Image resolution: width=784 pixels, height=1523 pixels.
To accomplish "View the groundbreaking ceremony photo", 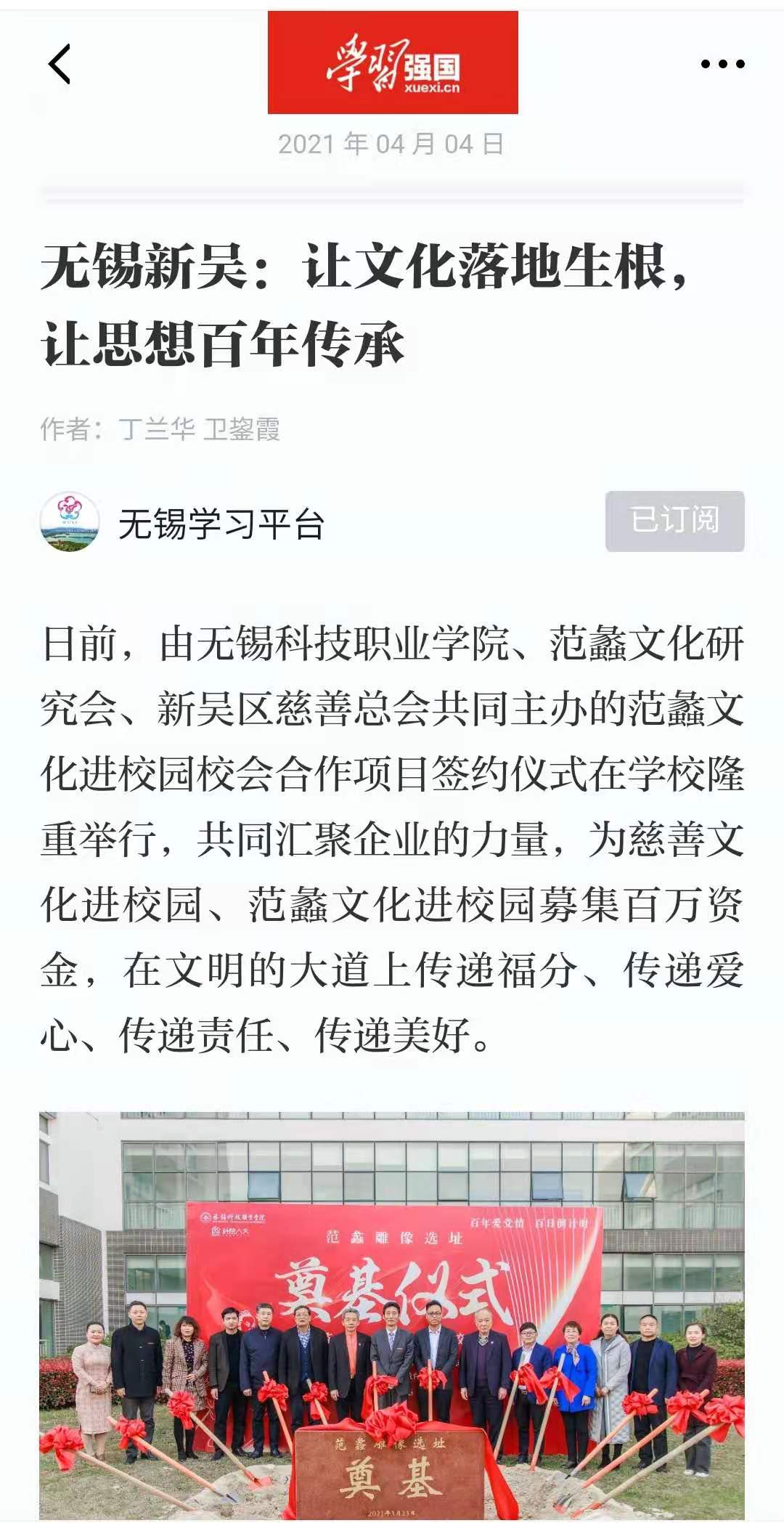I will tap(392, 1313).
